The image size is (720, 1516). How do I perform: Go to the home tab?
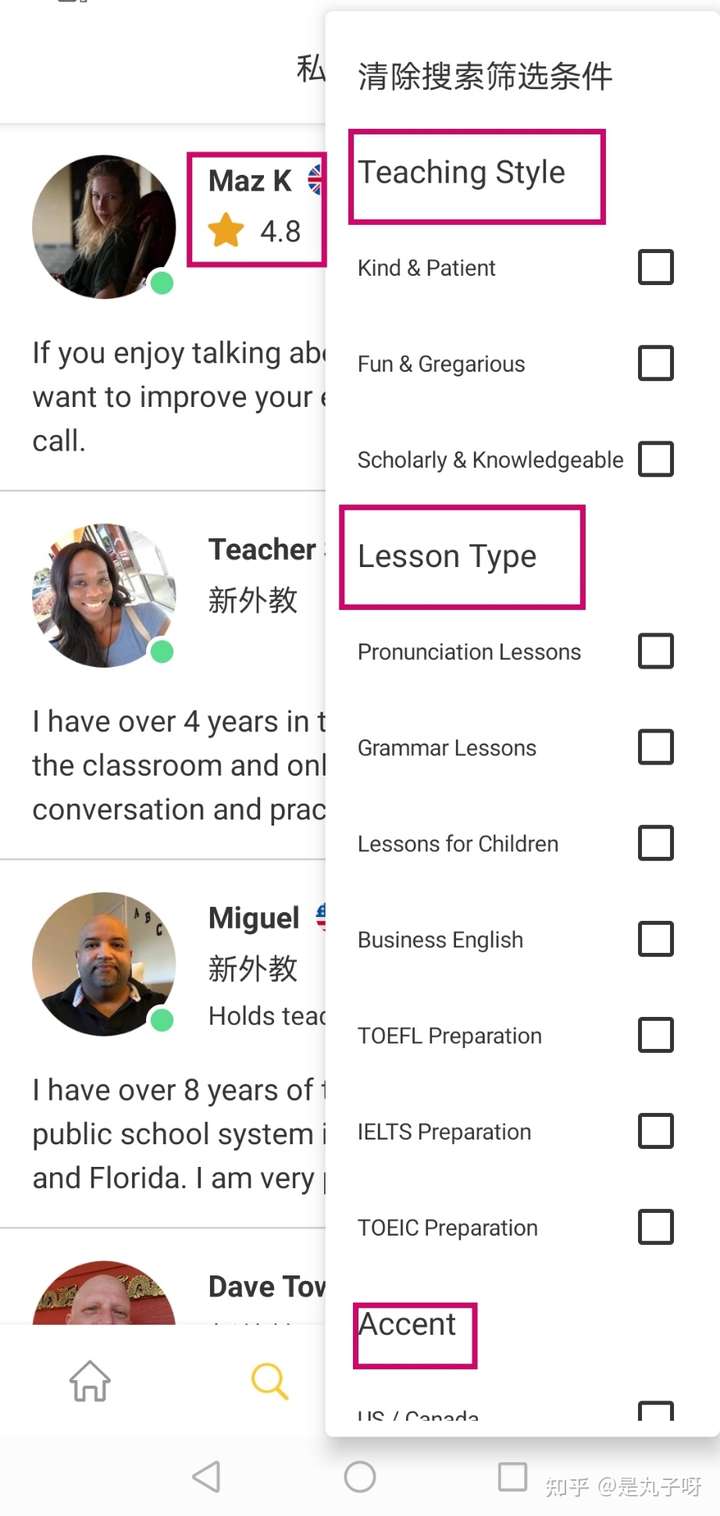click(x=90, y=1381)
